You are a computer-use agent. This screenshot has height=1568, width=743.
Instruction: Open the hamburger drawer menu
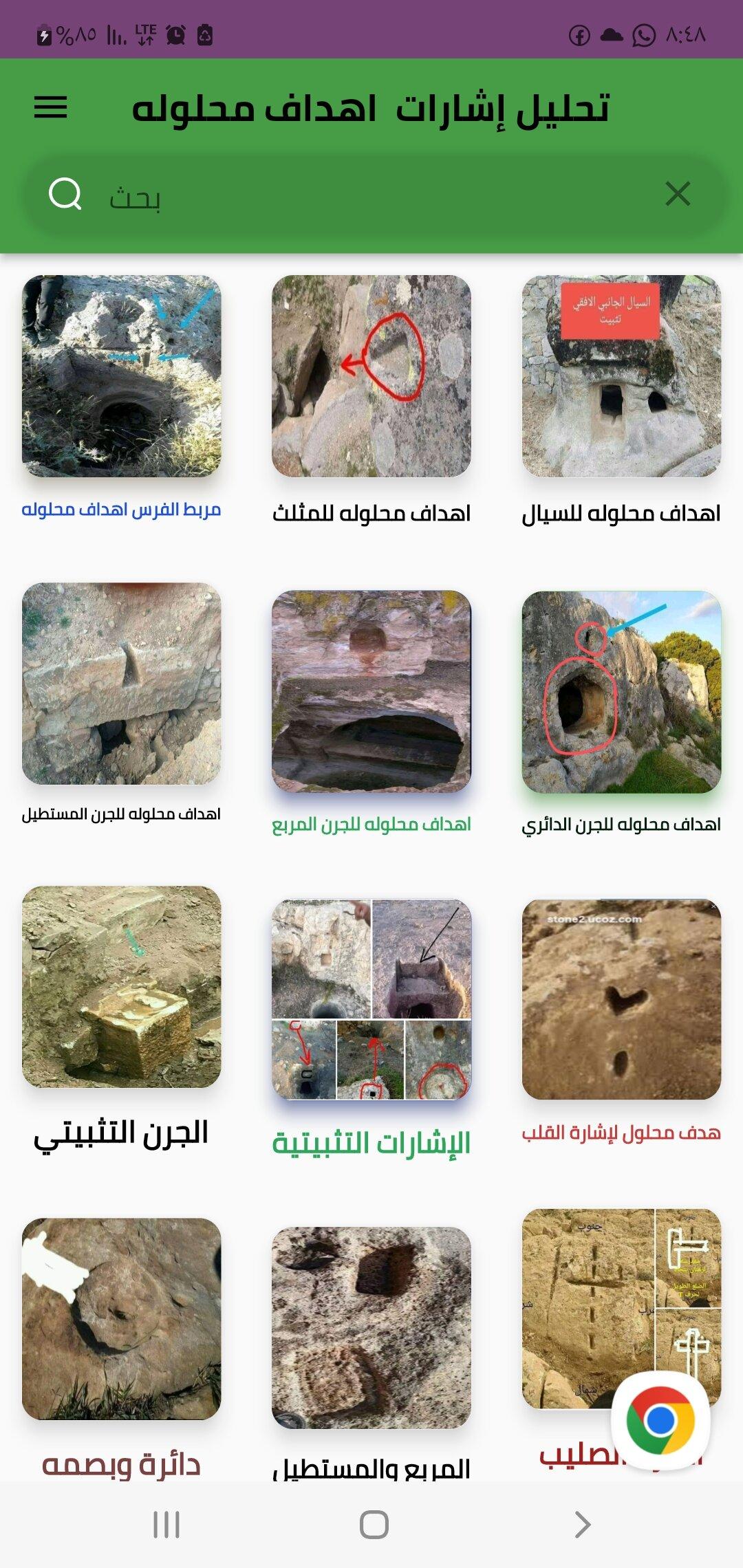(x=50, y=107)
